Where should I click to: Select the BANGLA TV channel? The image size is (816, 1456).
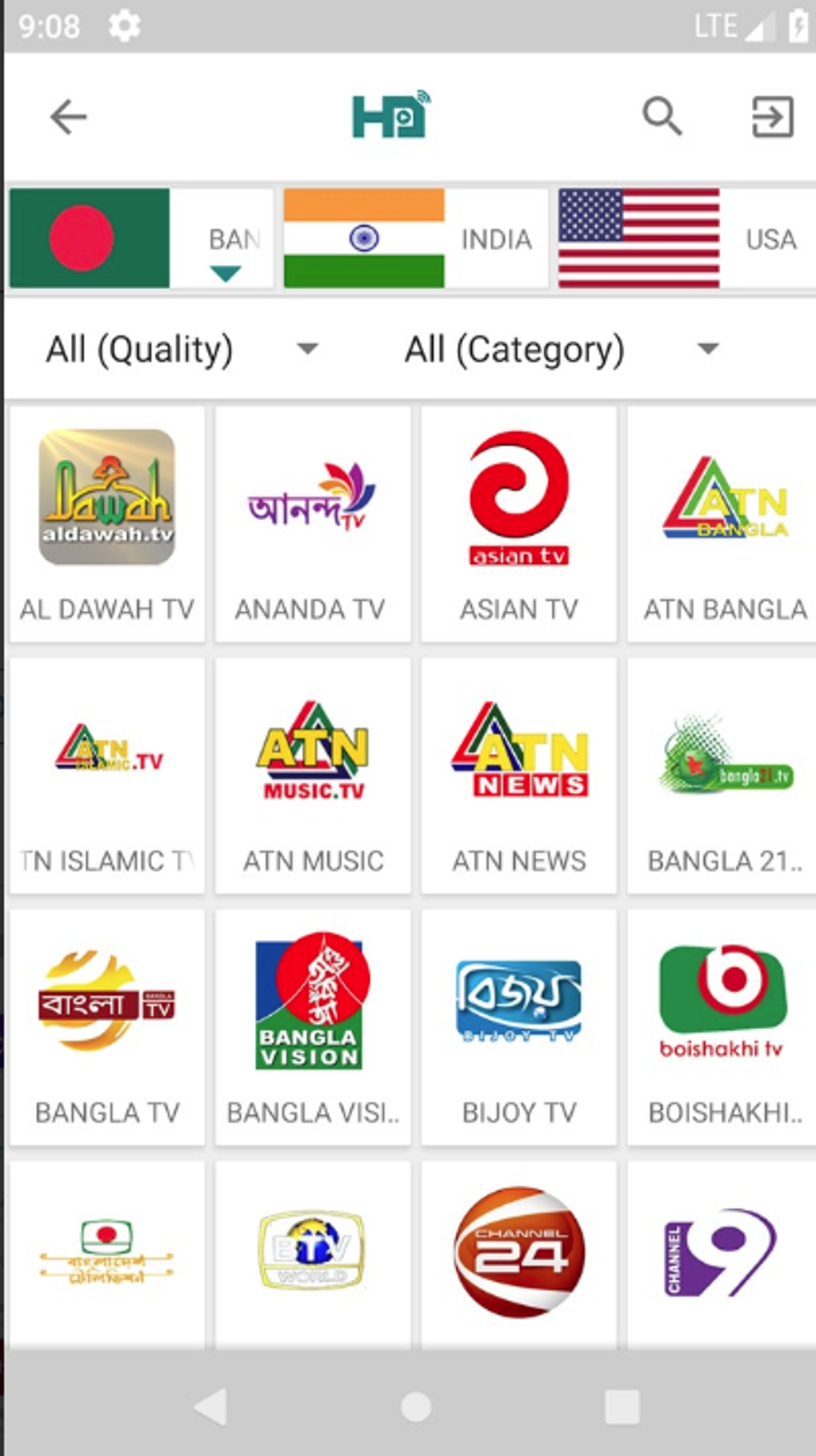click(107, 1027)
